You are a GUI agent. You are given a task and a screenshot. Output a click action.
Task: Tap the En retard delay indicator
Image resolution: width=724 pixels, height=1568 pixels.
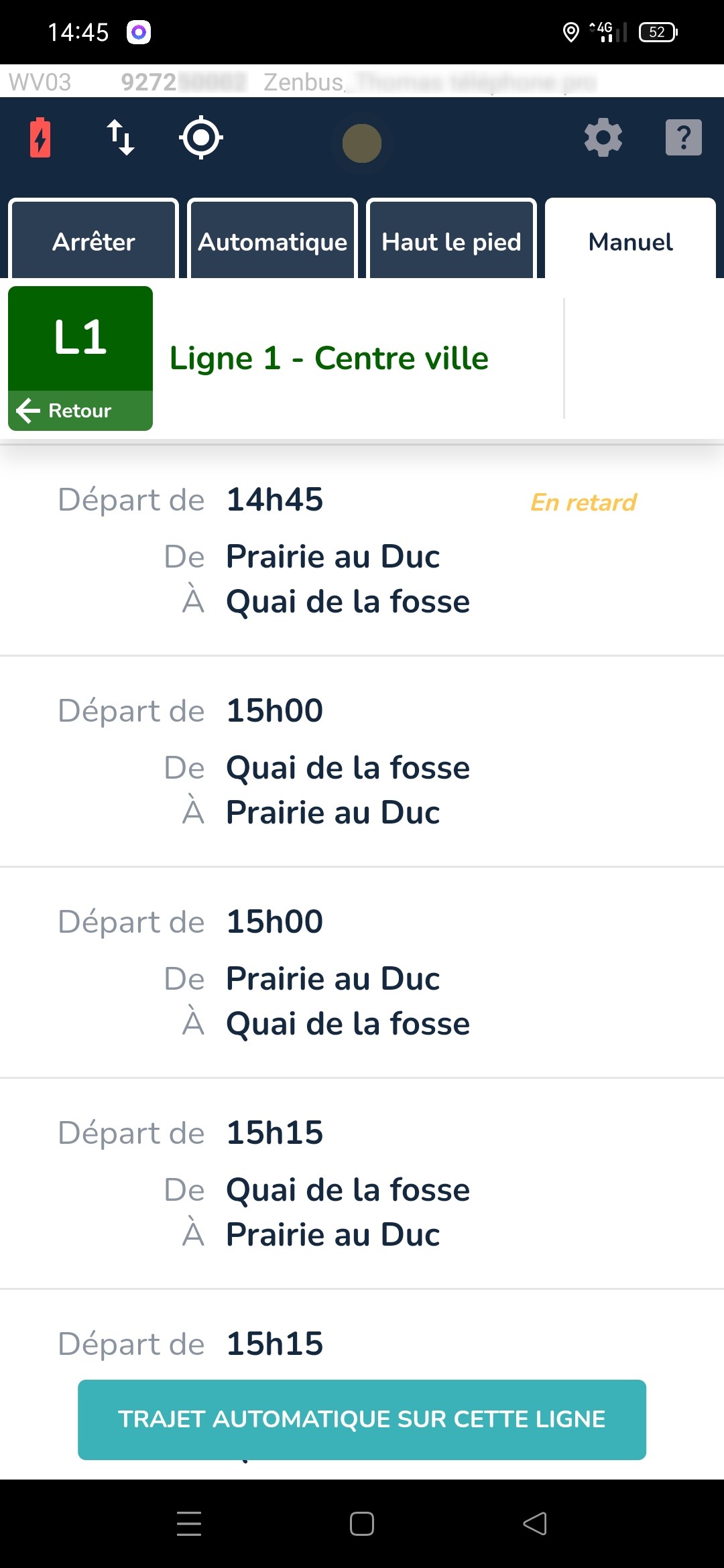[583, 502]
